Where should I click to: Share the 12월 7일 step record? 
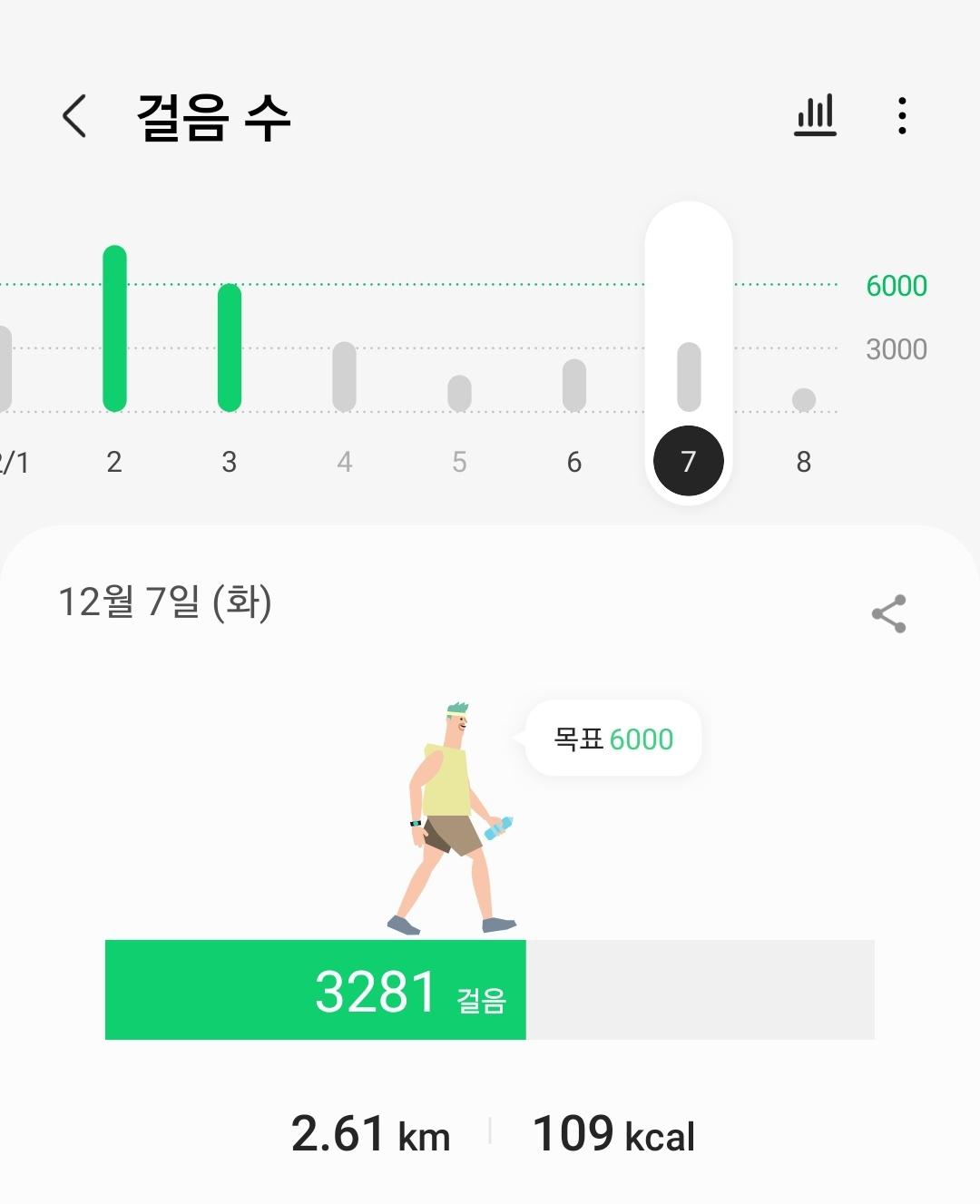888,614
